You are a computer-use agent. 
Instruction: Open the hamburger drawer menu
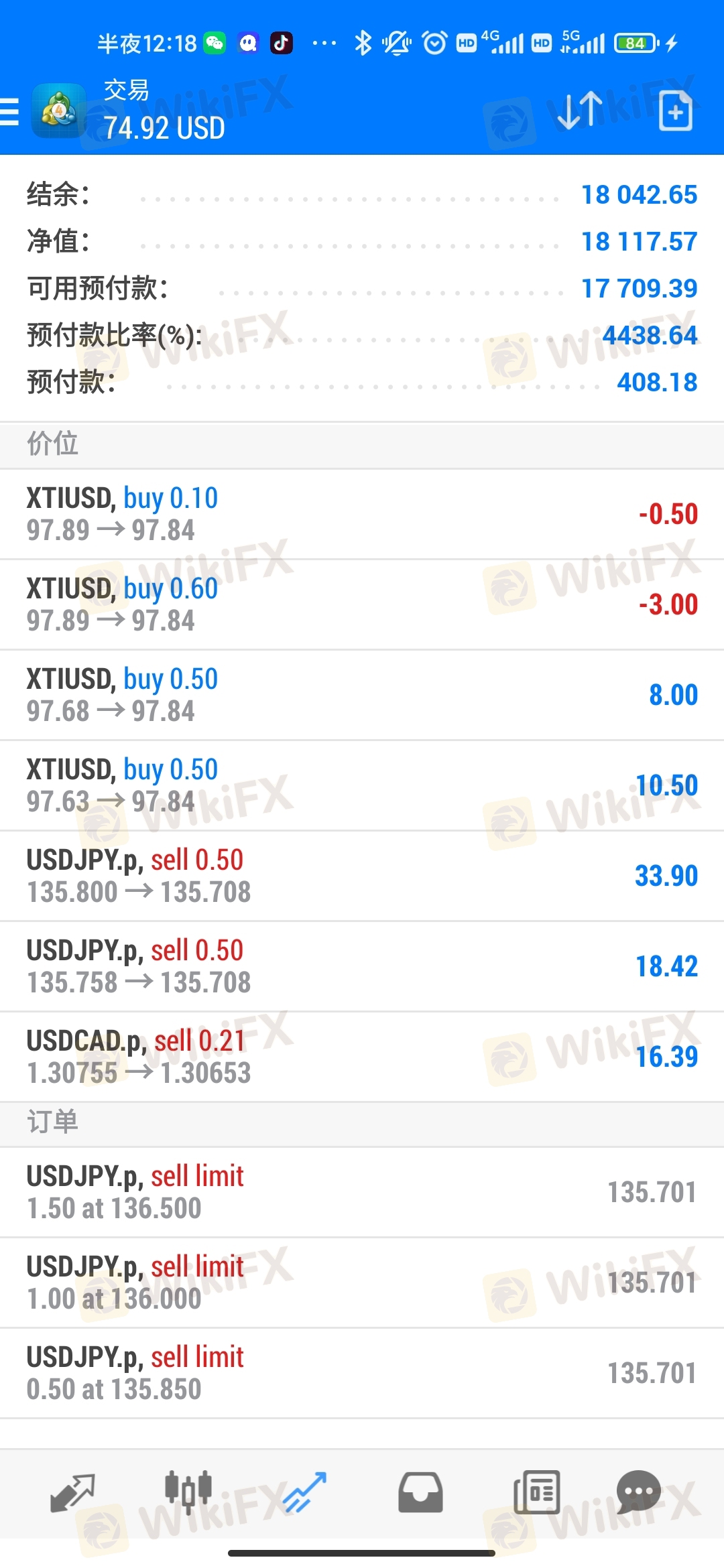tap(9, 111)
